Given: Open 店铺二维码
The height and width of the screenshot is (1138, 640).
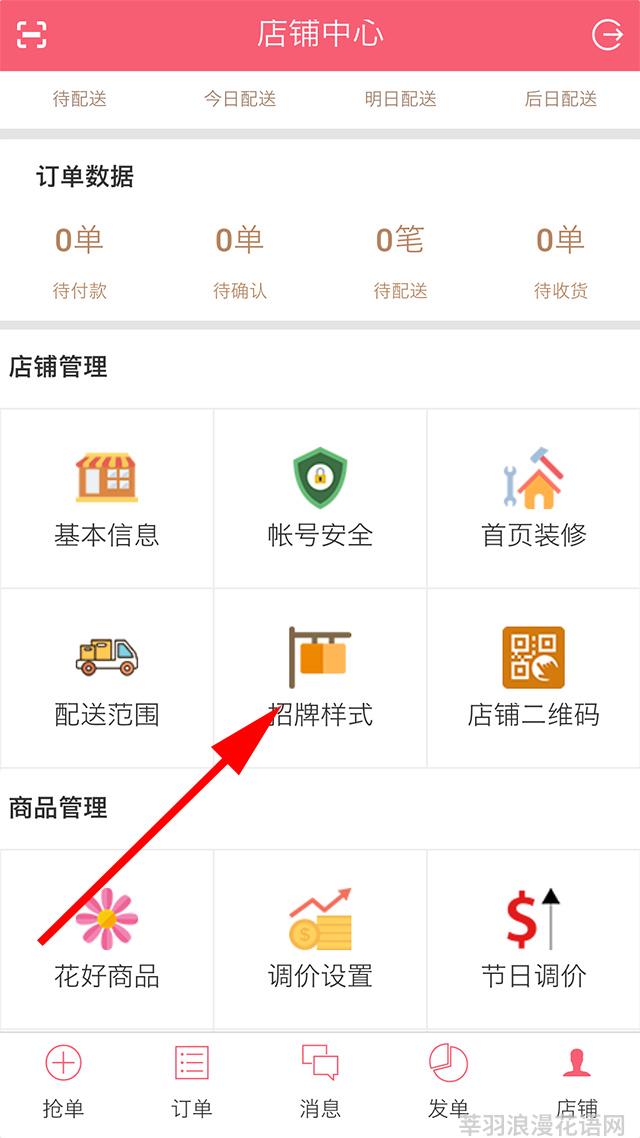Looking at the screenshot, I should tap(533, 678).
